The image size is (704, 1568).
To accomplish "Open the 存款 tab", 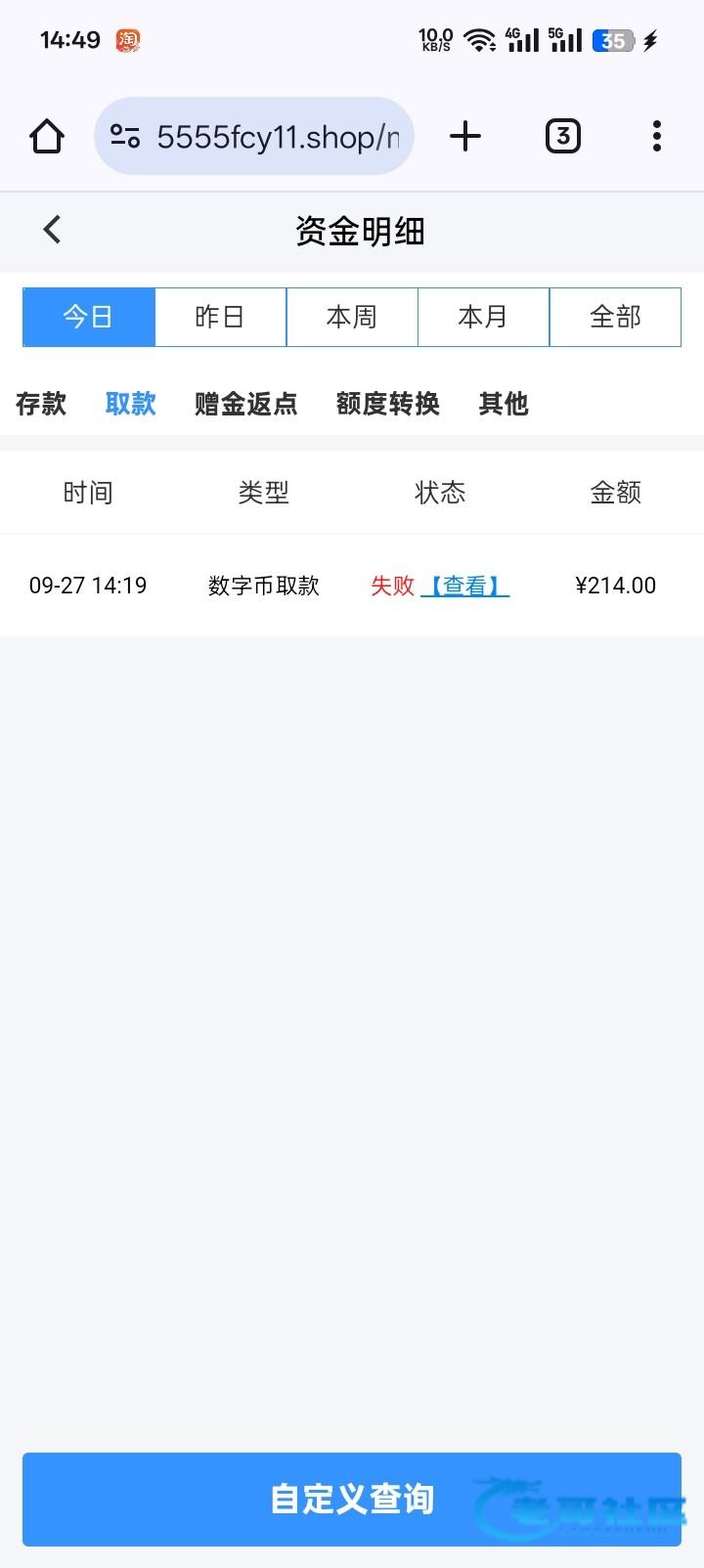I will click(x=41, y=404).
